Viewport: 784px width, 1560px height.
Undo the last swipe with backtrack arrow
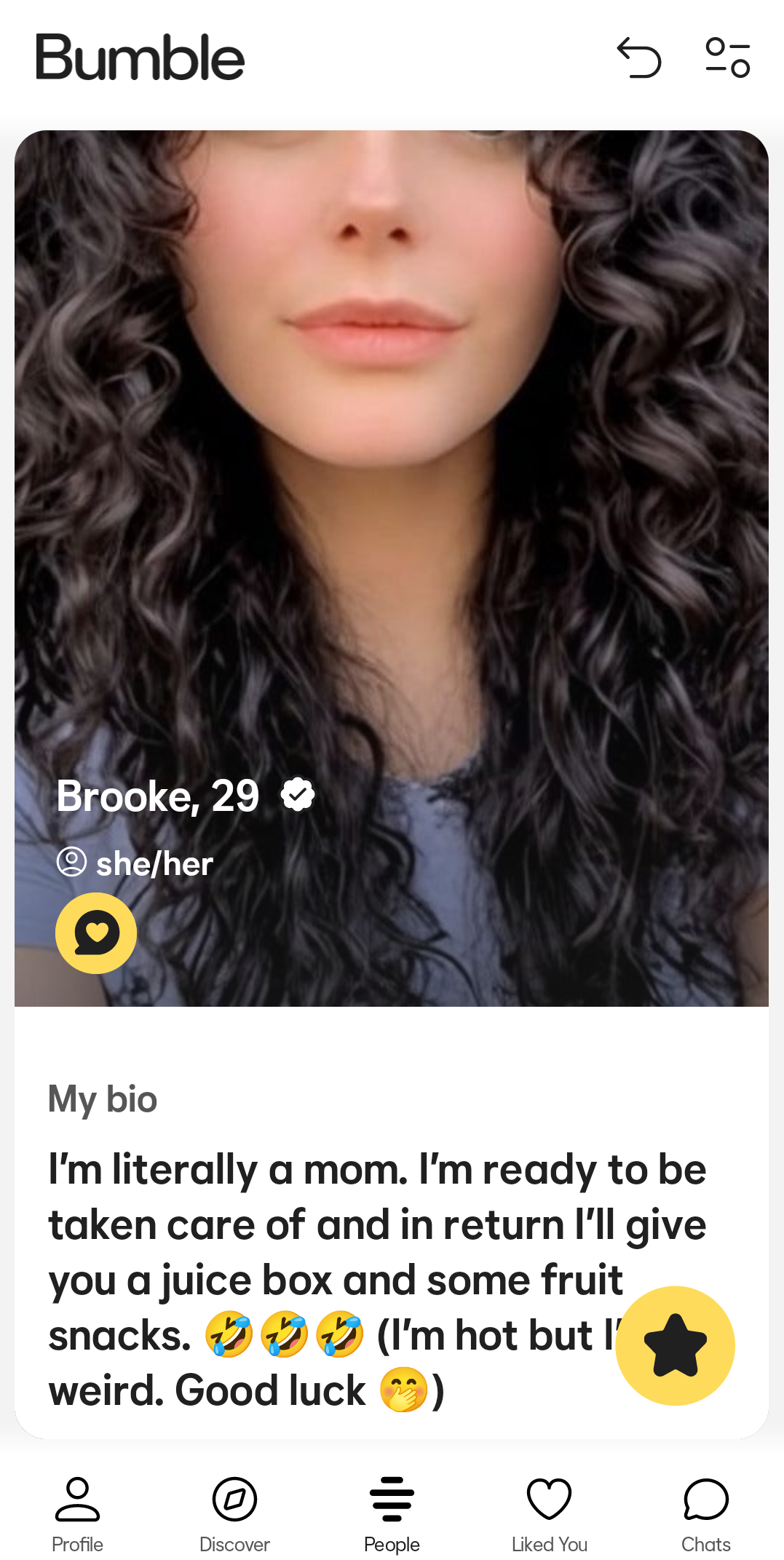point(638,58)
